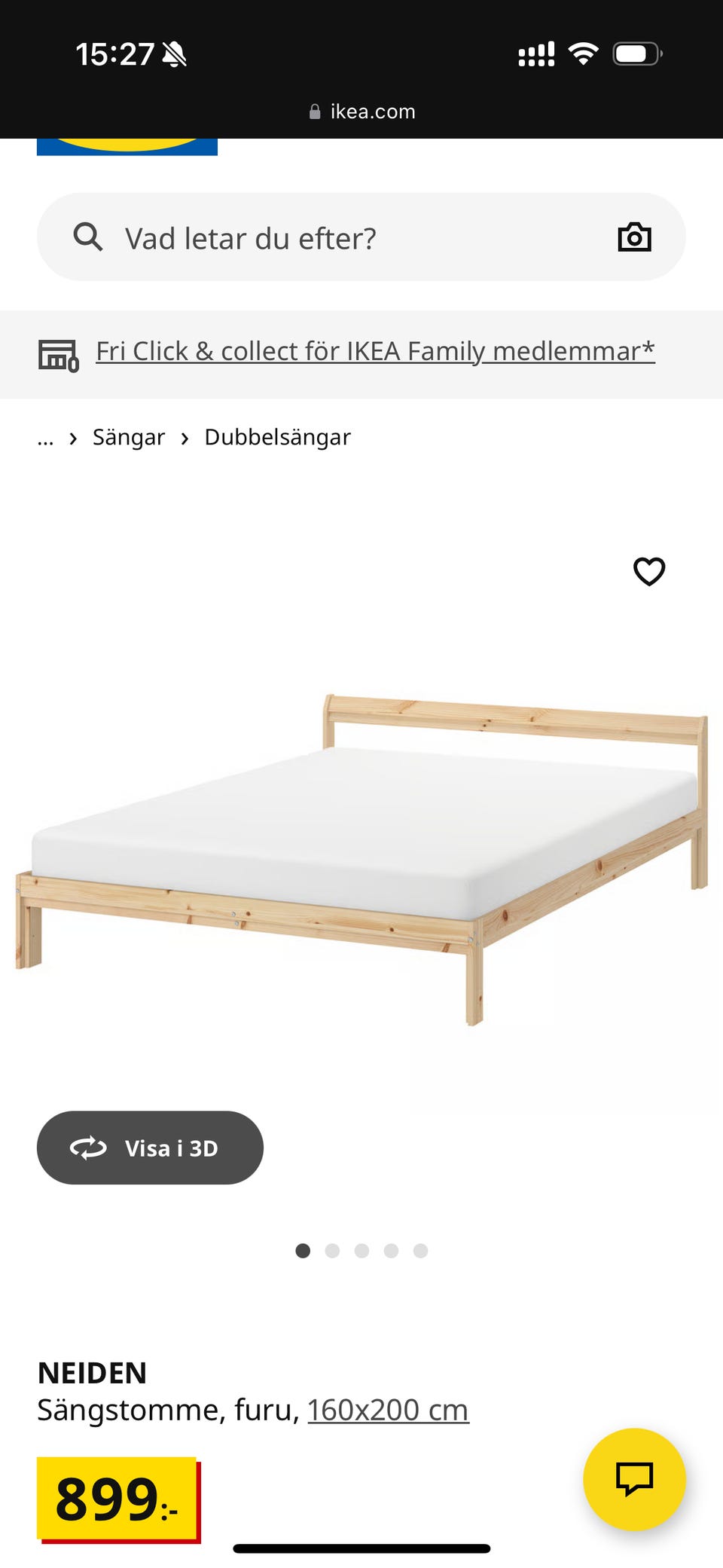
Task: Click the chevron before Dubbelsängar
Action: [x=186, y=437]
